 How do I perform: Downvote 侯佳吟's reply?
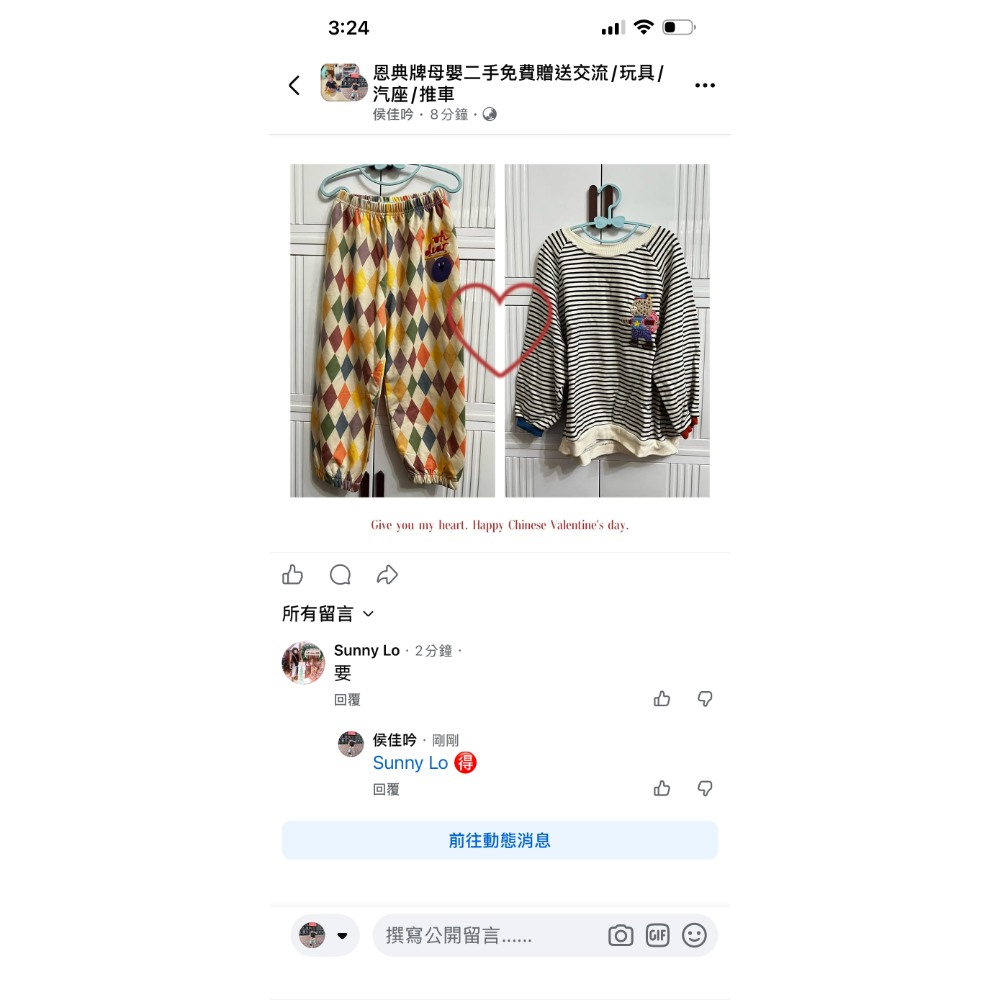coord(705,789)
